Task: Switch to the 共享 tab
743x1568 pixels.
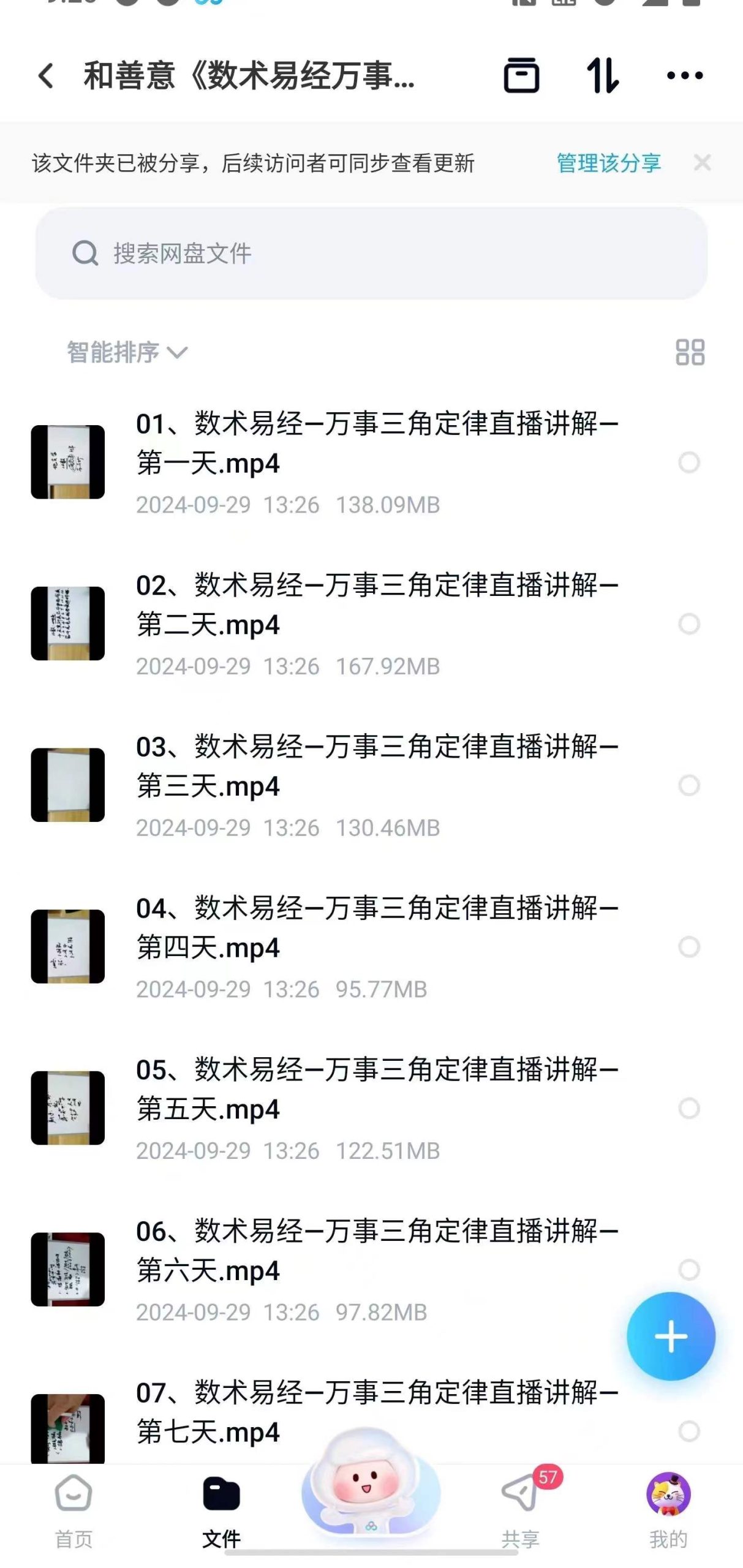Action: pos(521,1510)
